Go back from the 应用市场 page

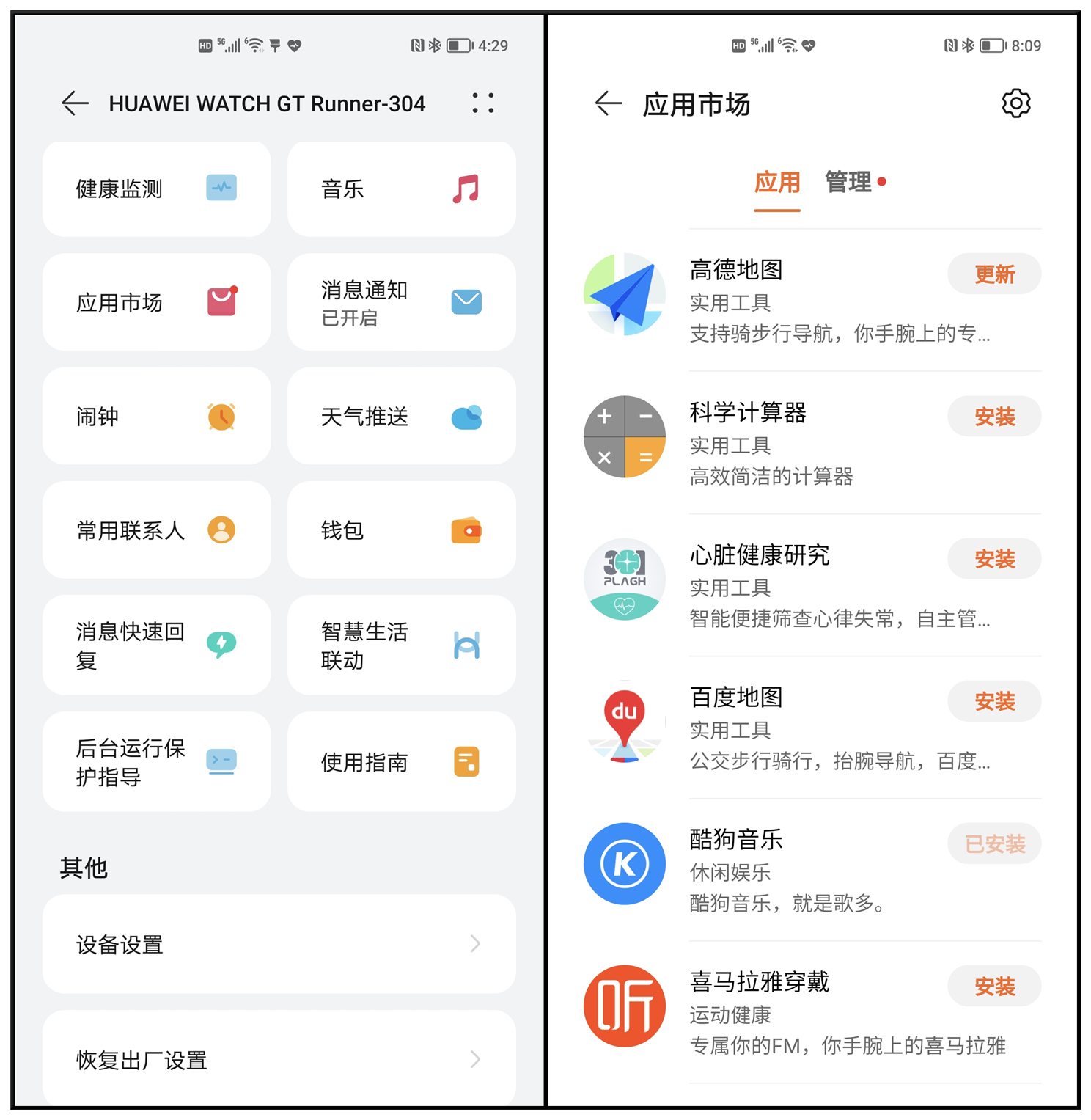click(608, 103)
